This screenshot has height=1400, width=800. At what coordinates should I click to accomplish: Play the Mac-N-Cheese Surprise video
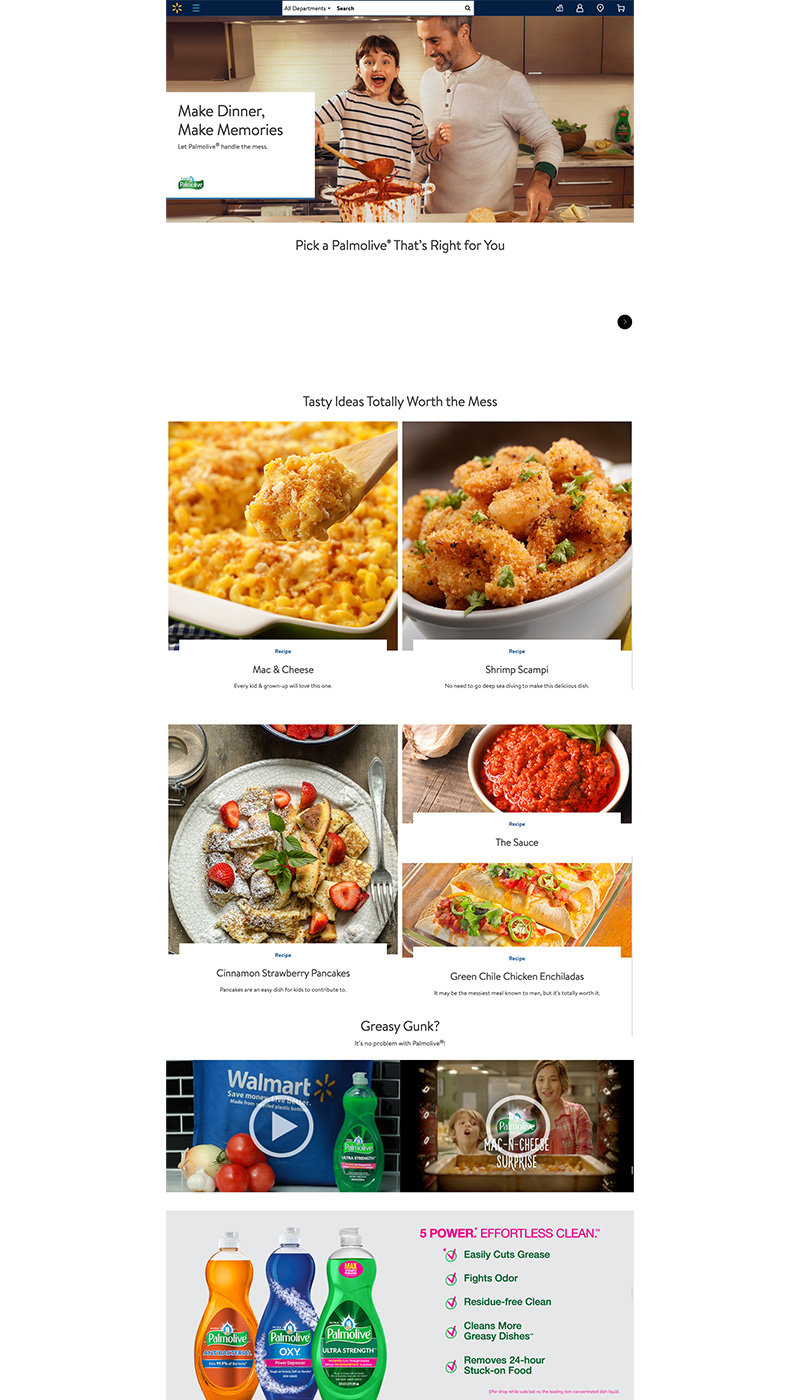pos(517,1127)
